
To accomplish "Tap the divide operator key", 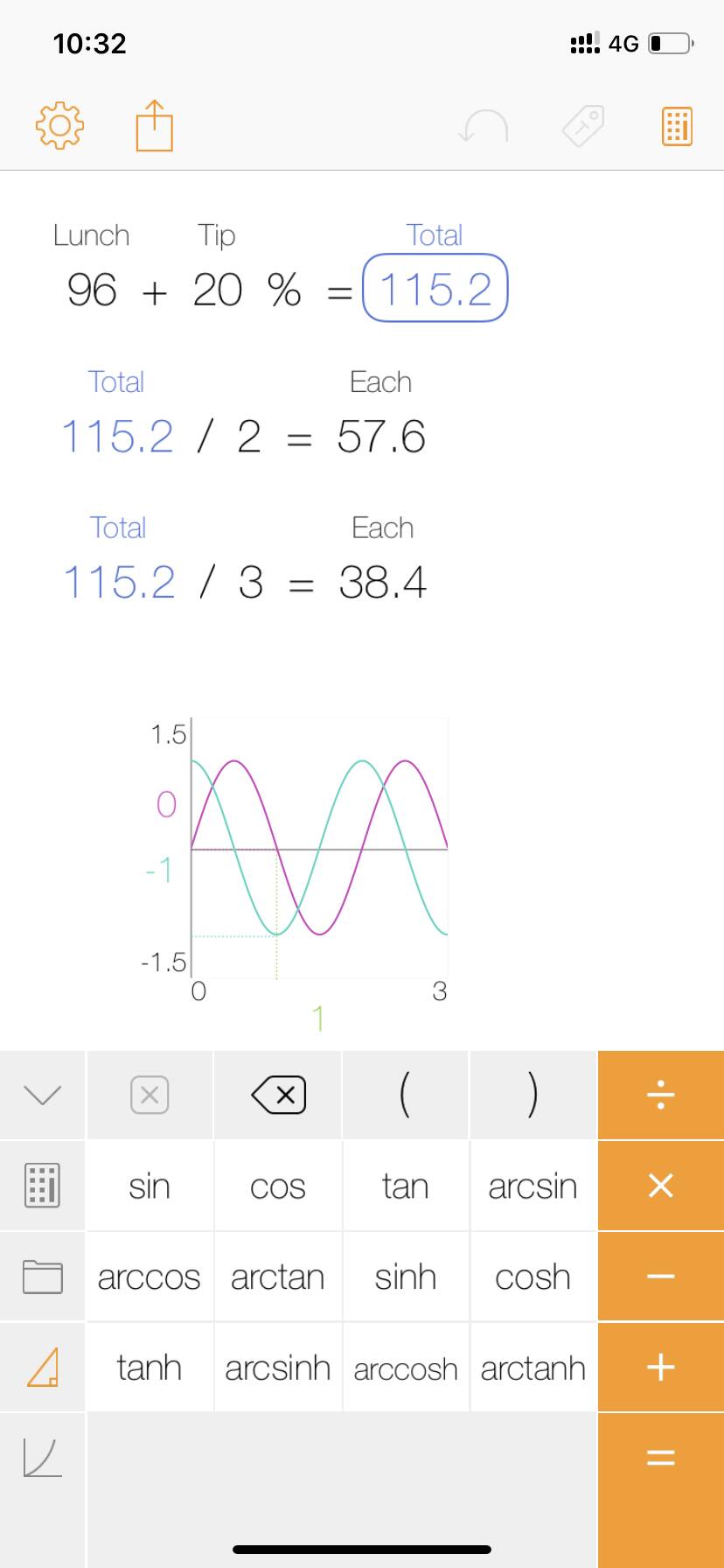I will pyautogui.click(x=660, y=1095).
